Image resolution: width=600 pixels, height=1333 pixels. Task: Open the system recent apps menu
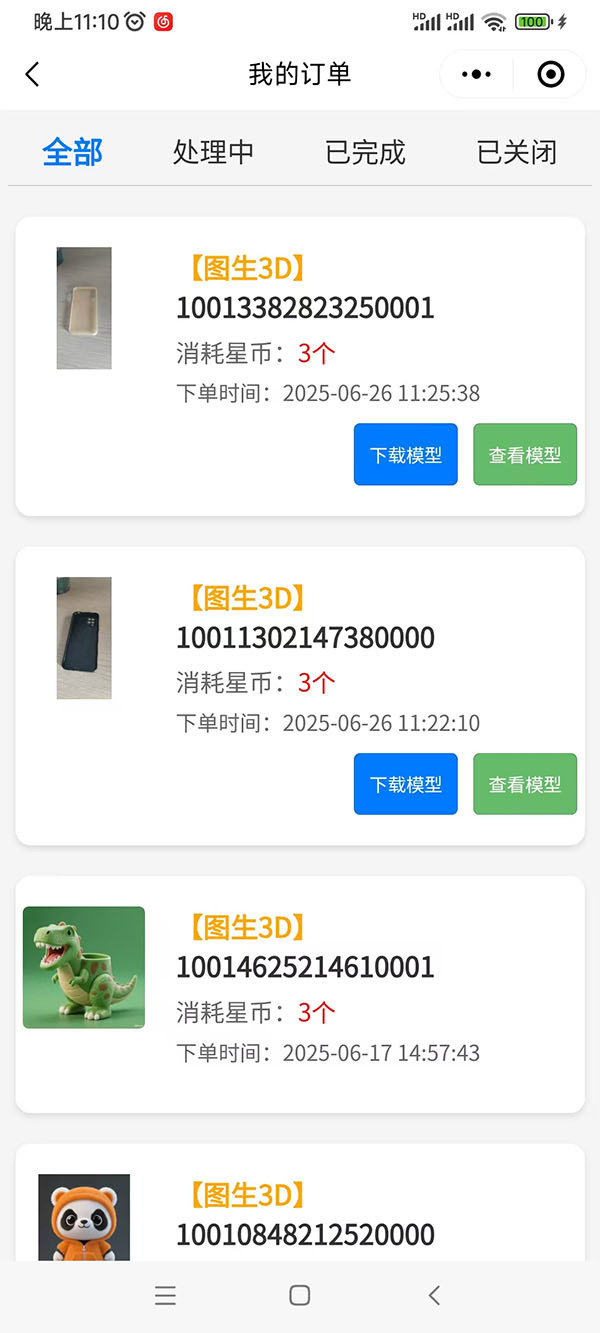(166, 1296)
